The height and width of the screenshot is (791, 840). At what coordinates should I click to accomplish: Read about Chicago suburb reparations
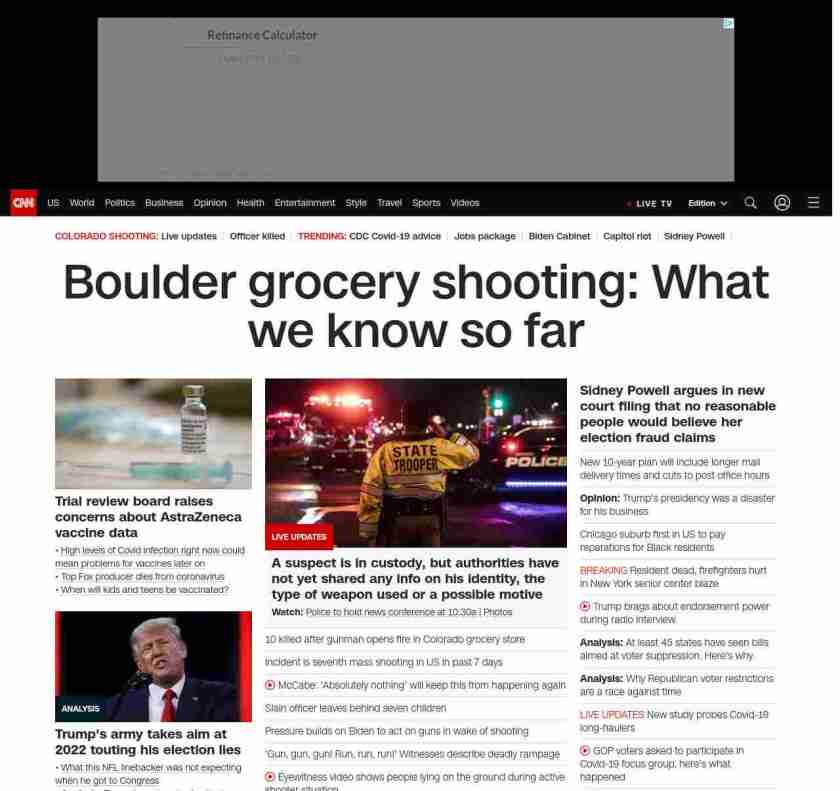point(652,541)
